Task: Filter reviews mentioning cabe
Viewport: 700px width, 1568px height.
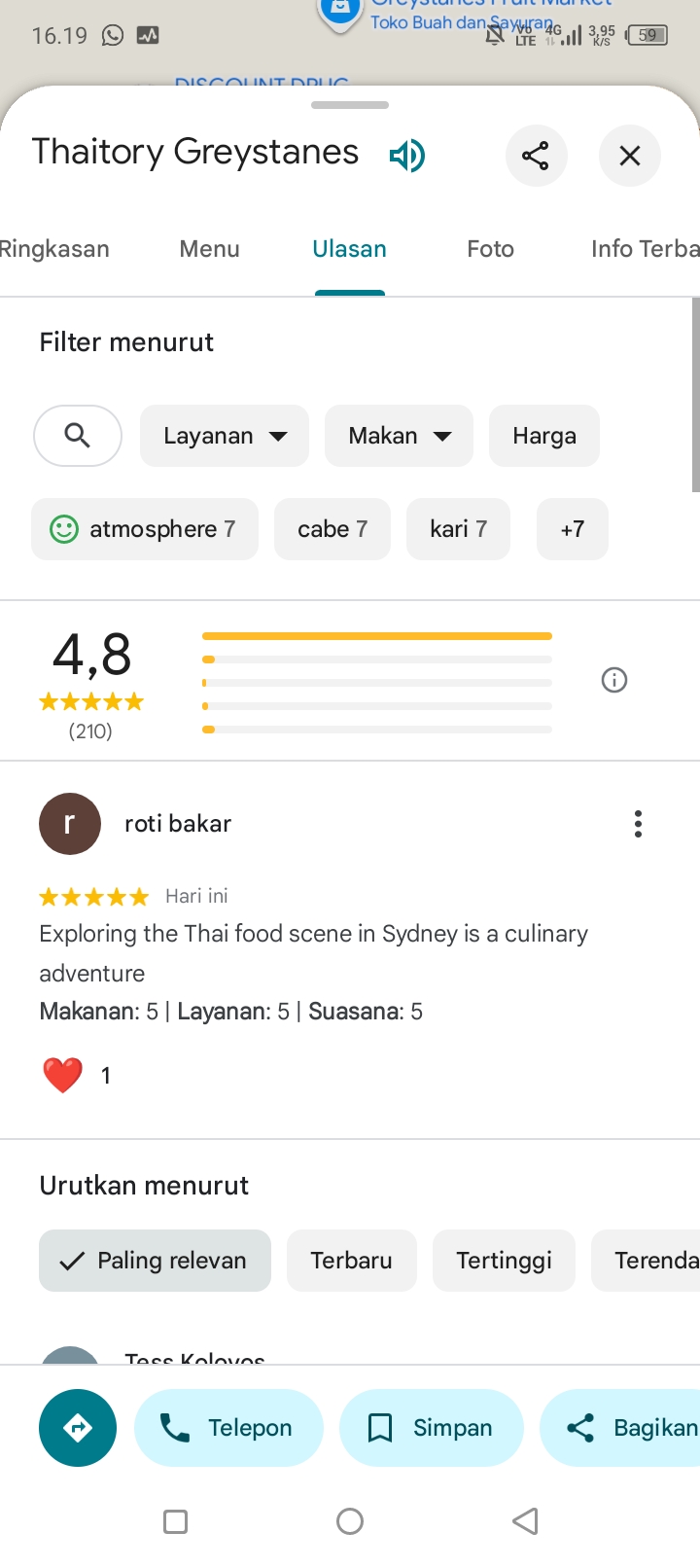Action: tap(332, 529)
